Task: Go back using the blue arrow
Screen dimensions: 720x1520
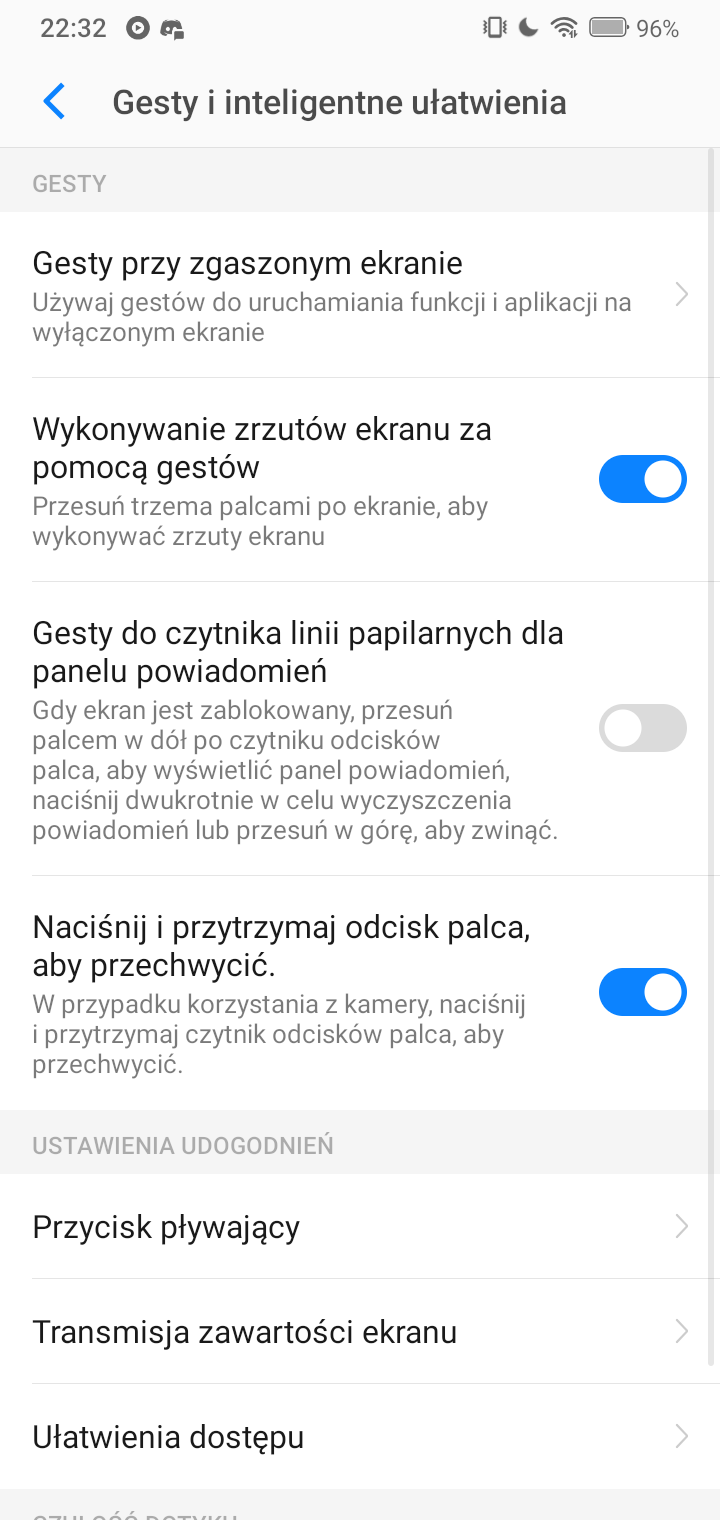Action: (54, 102)
